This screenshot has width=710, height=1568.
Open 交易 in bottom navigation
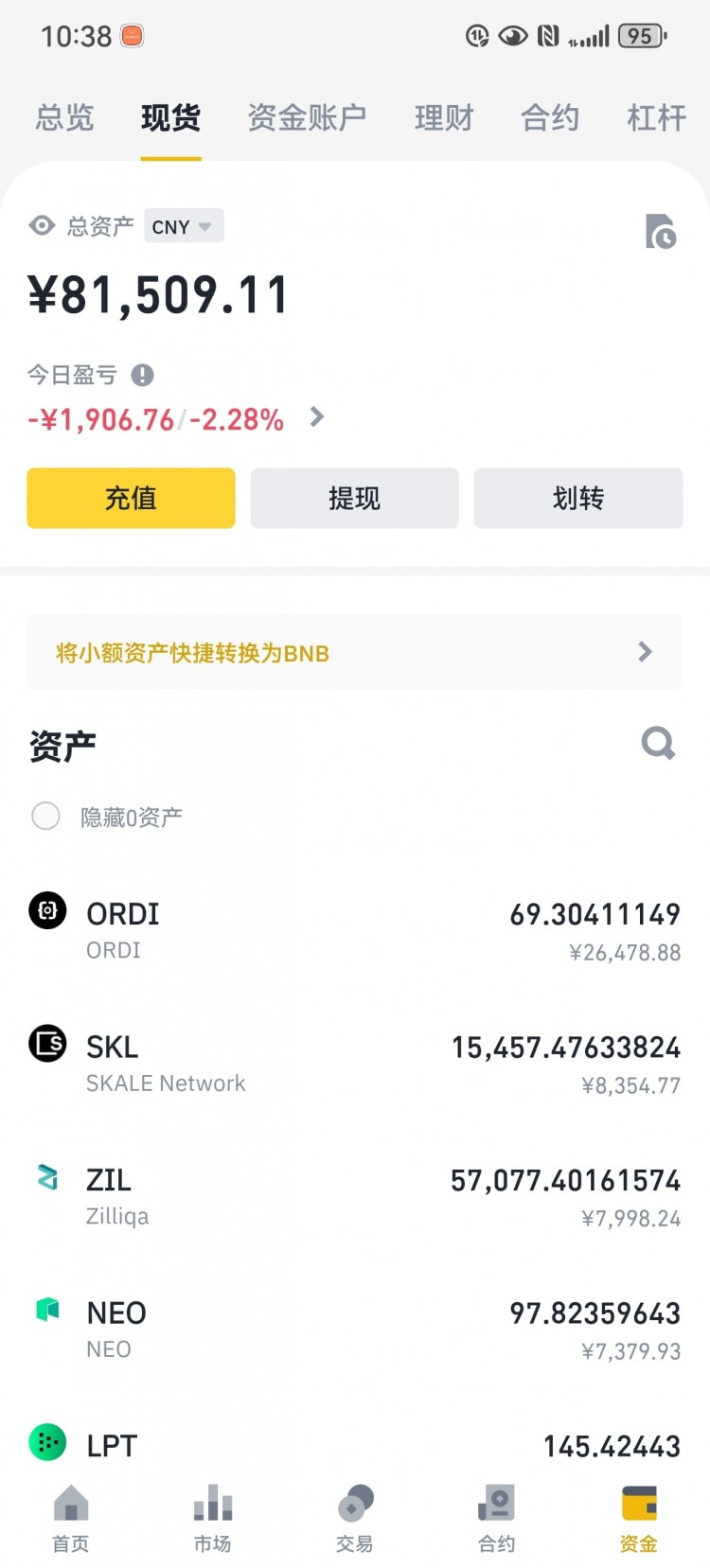355,1519
